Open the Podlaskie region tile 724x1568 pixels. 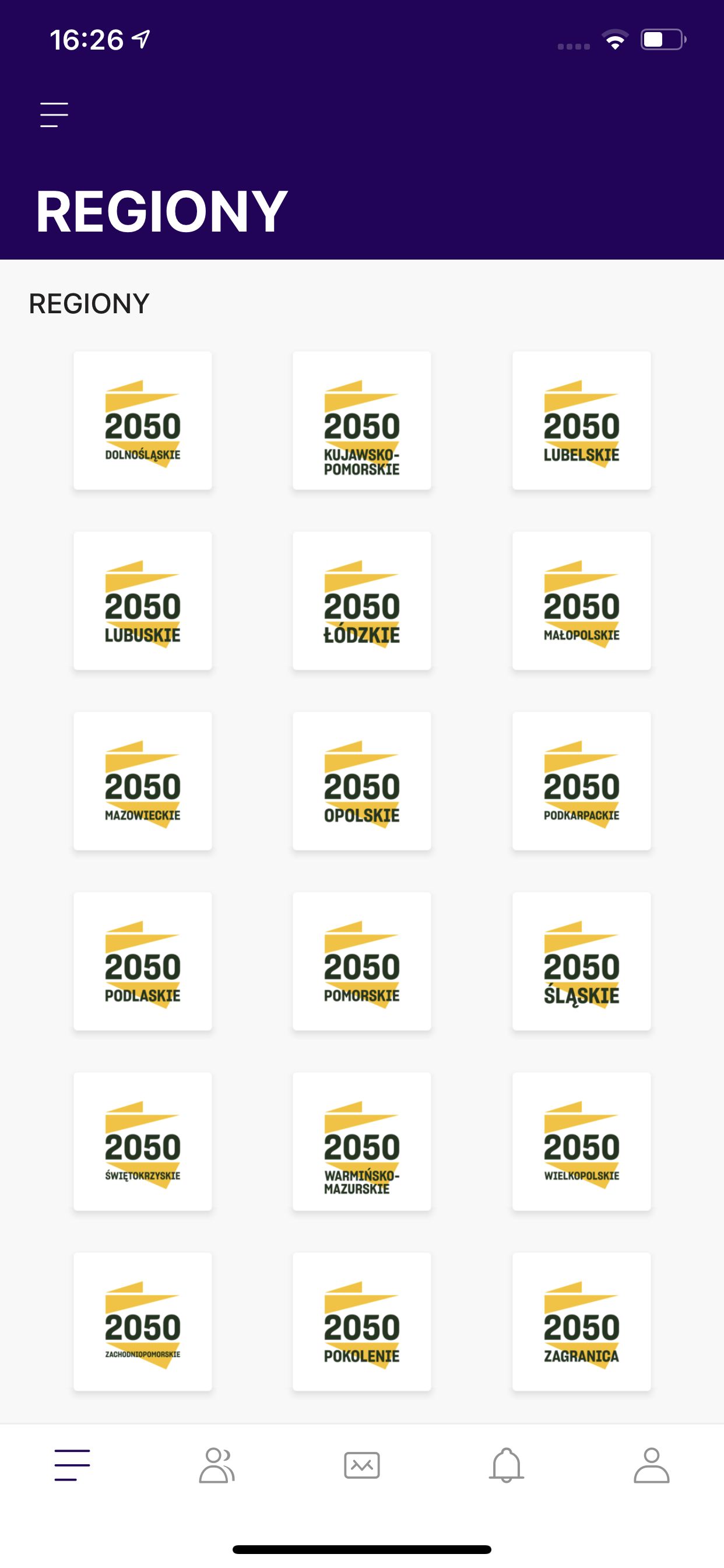point(143,961)
